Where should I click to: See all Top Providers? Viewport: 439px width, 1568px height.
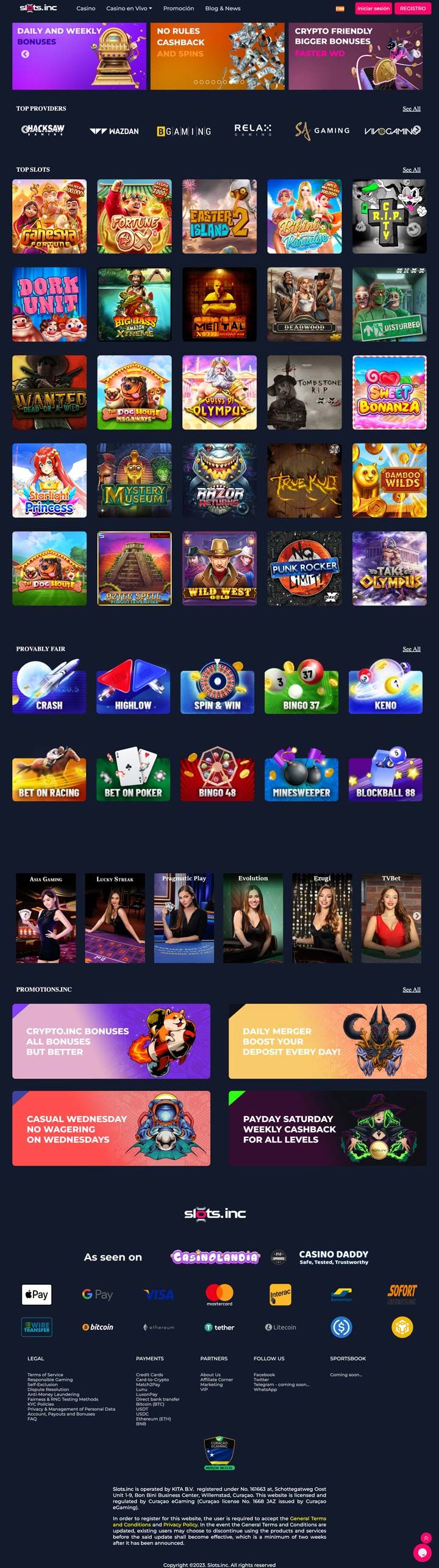coord(411,108)
